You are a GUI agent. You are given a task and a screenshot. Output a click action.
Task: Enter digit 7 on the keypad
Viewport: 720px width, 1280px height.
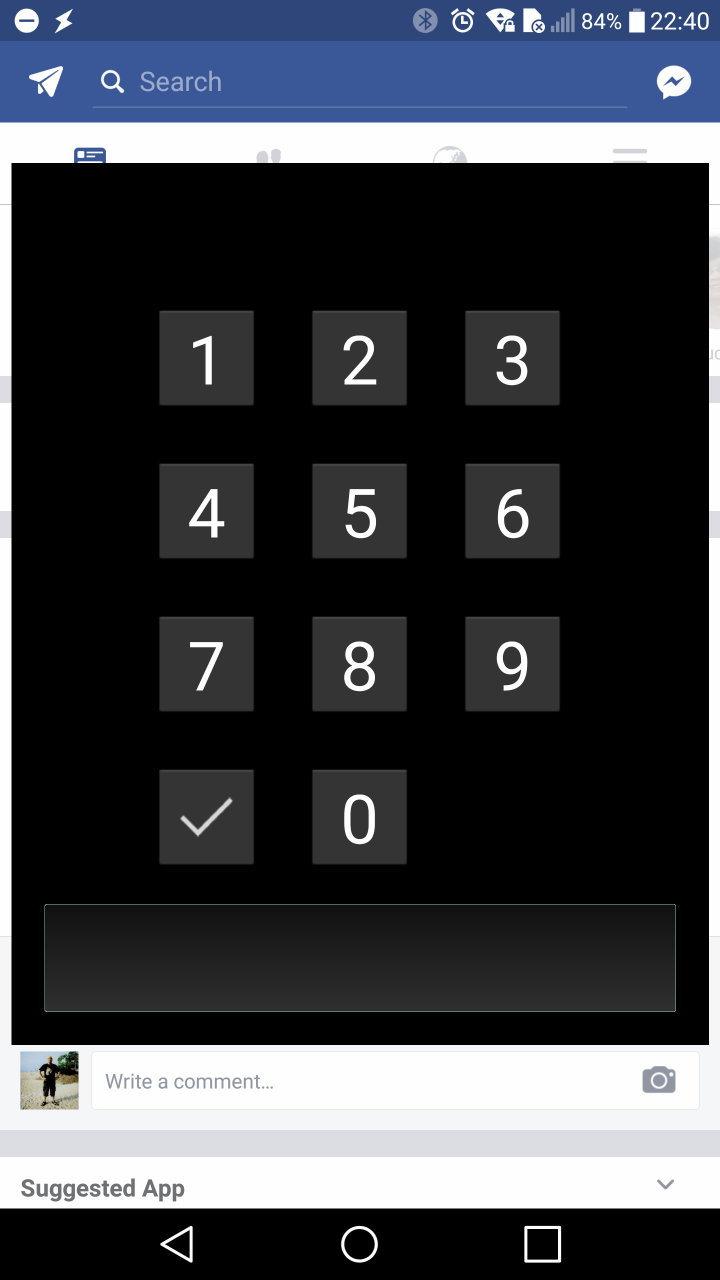(x=206, y=664)
